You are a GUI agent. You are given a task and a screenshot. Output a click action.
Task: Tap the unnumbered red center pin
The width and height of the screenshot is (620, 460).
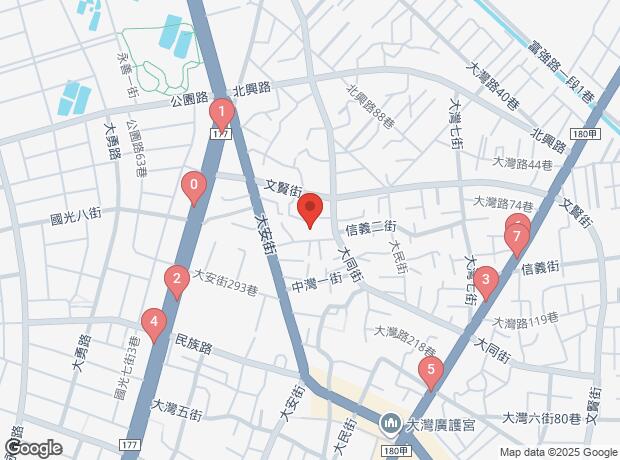pyautogui.click(x=310, y=211)
